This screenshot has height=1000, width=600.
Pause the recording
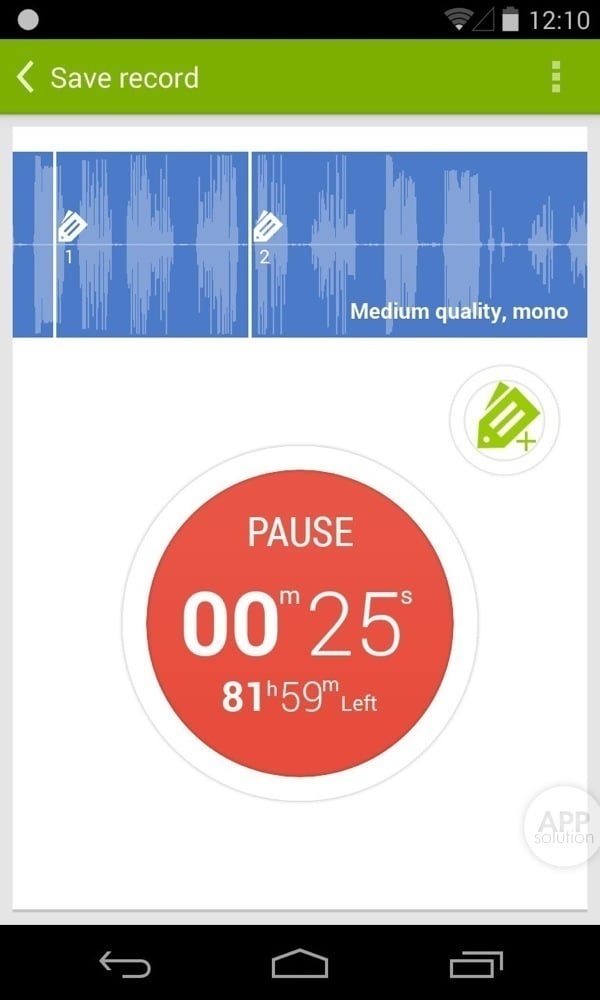tap(300, 622)
